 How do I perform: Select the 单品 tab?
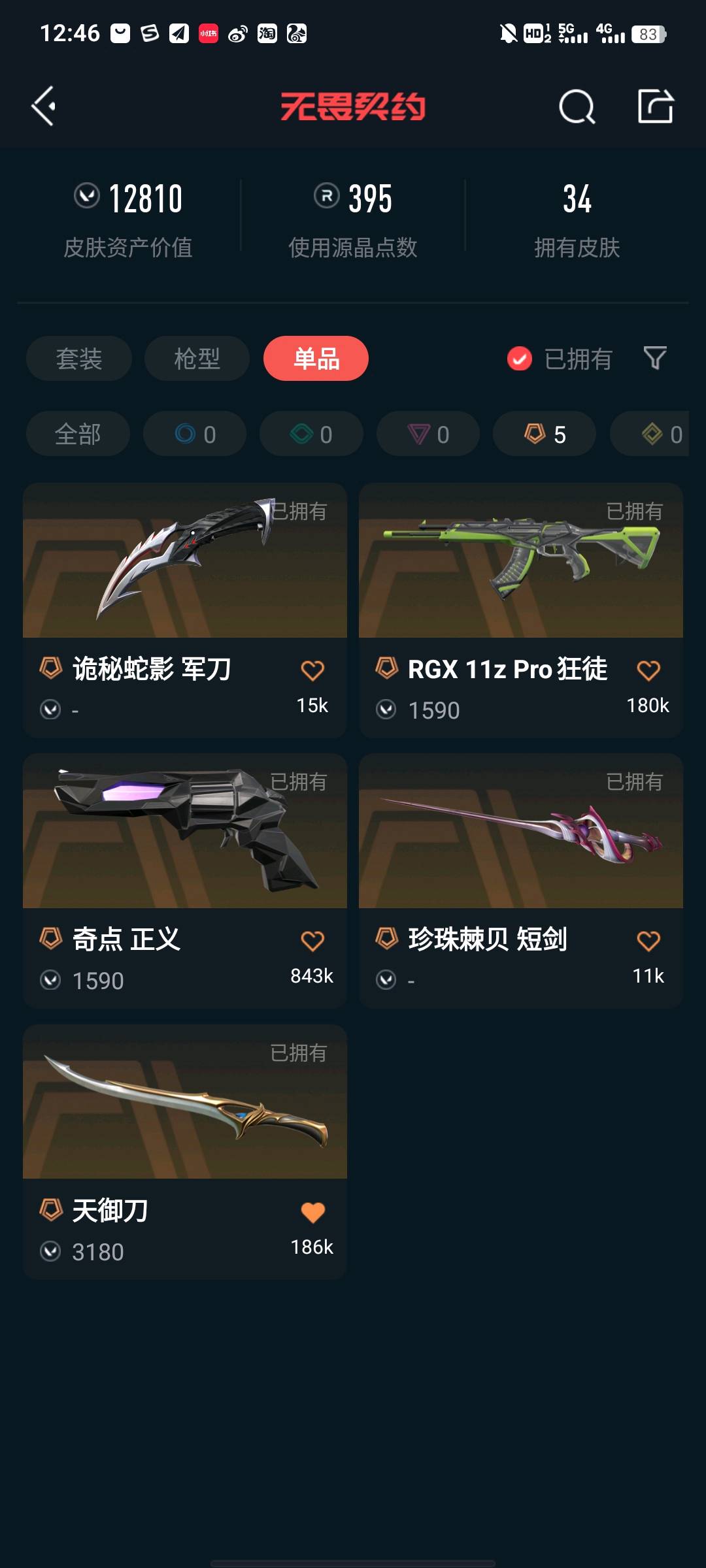point(316,359)
